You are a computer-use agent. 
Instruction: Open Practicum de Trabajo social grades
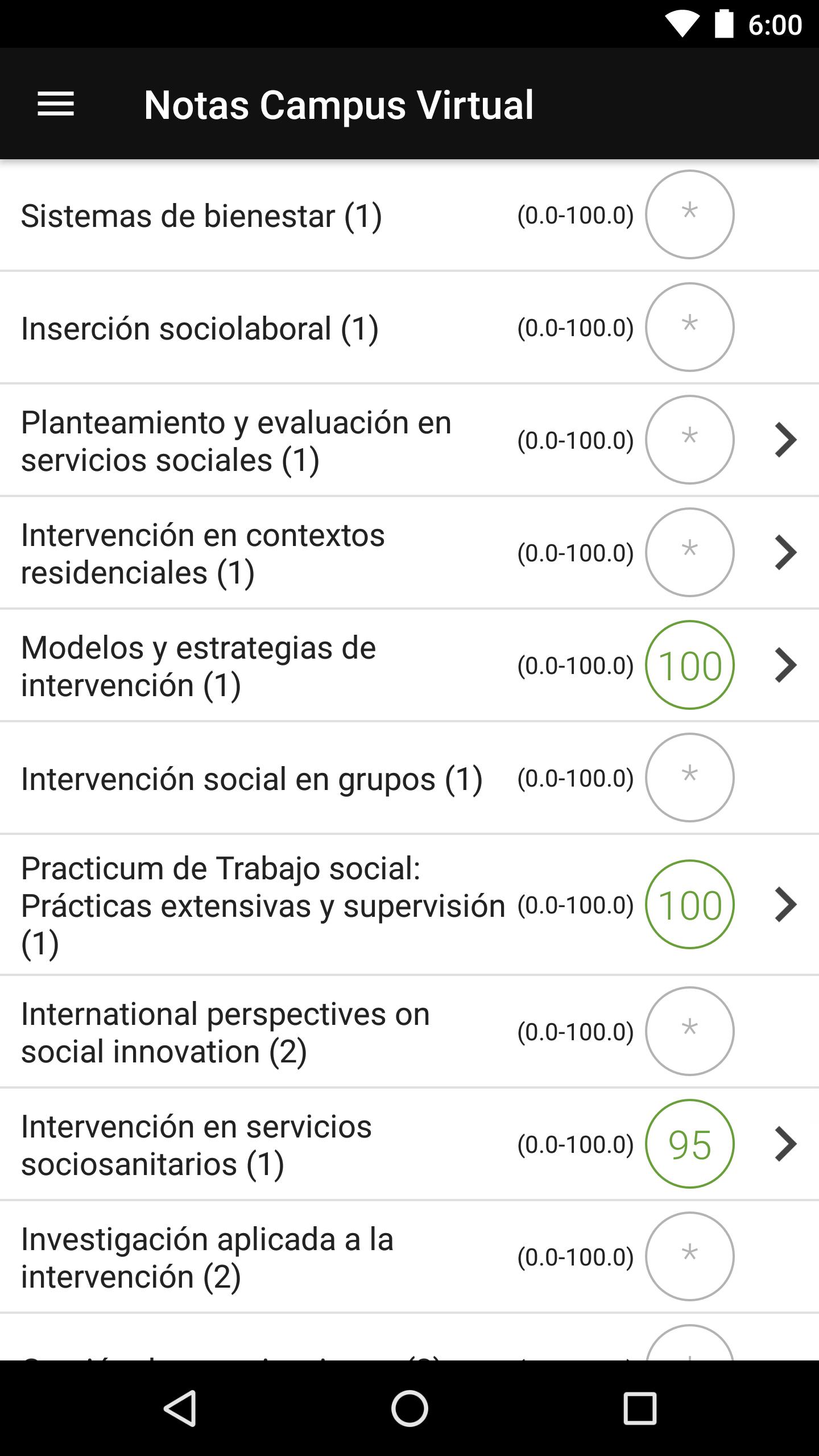(409, 905)
